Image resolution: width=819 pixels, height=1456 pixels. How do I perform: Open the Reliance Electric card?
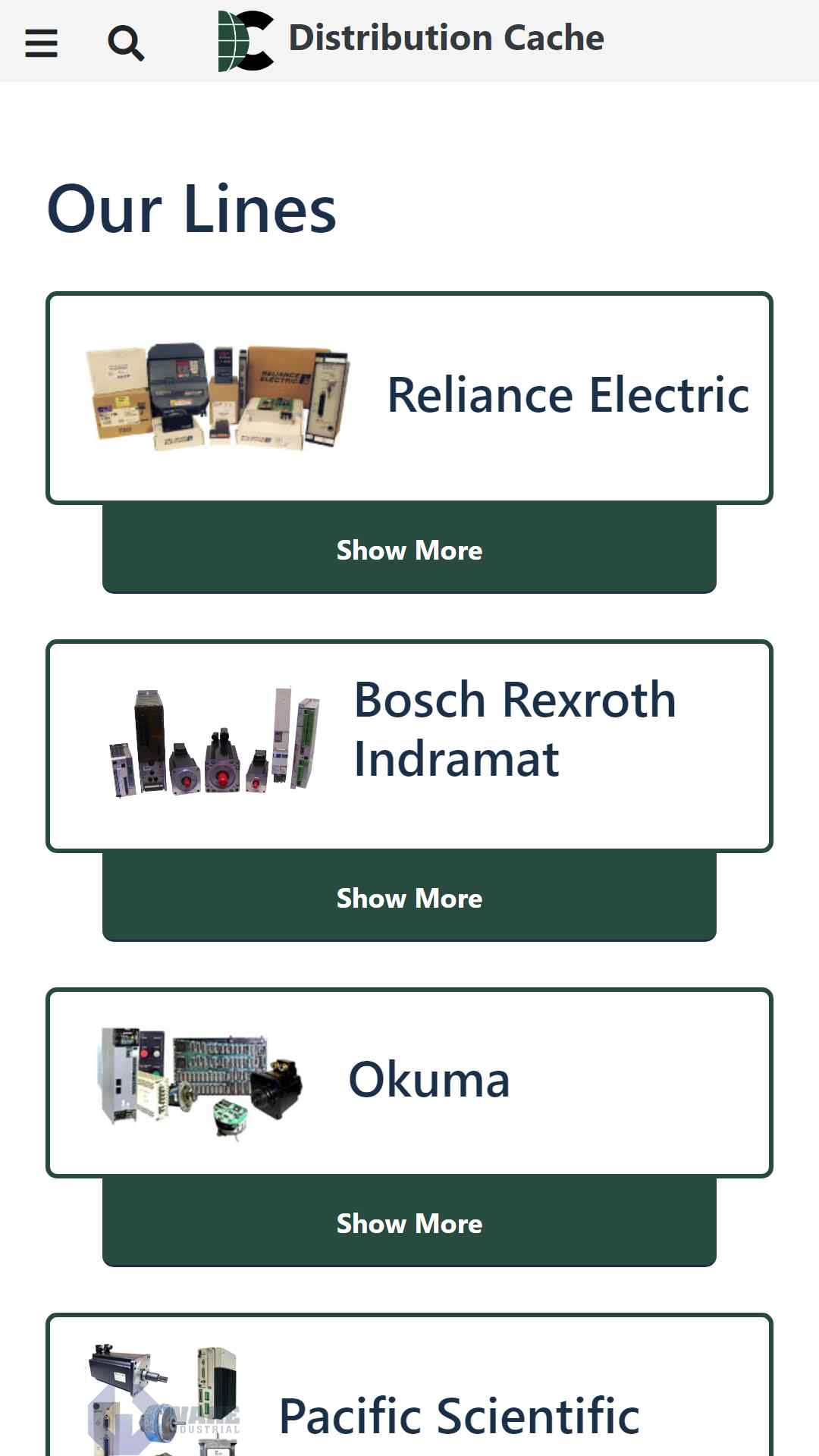point(409,398)
